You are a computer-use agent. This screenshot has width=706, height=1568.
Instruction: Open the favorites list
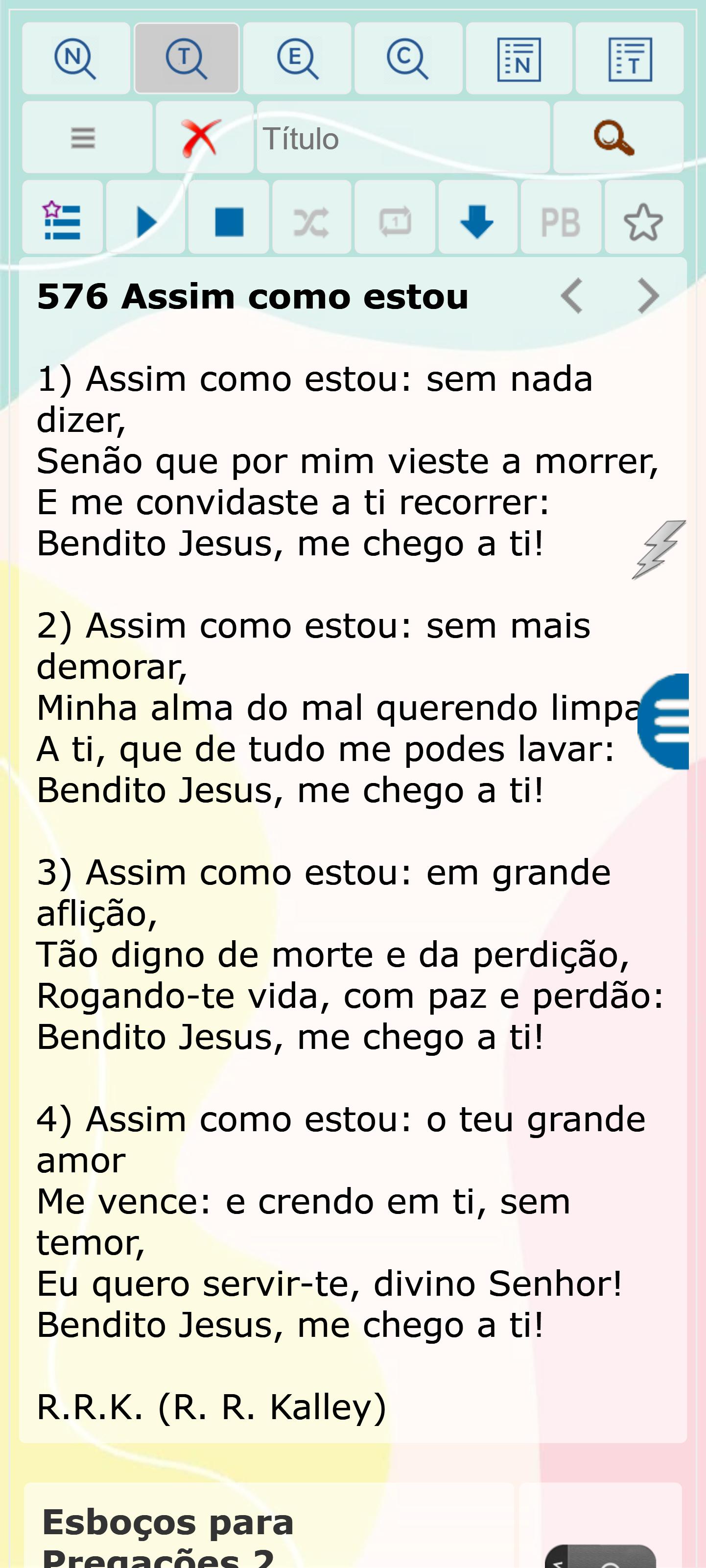[63, 217]
